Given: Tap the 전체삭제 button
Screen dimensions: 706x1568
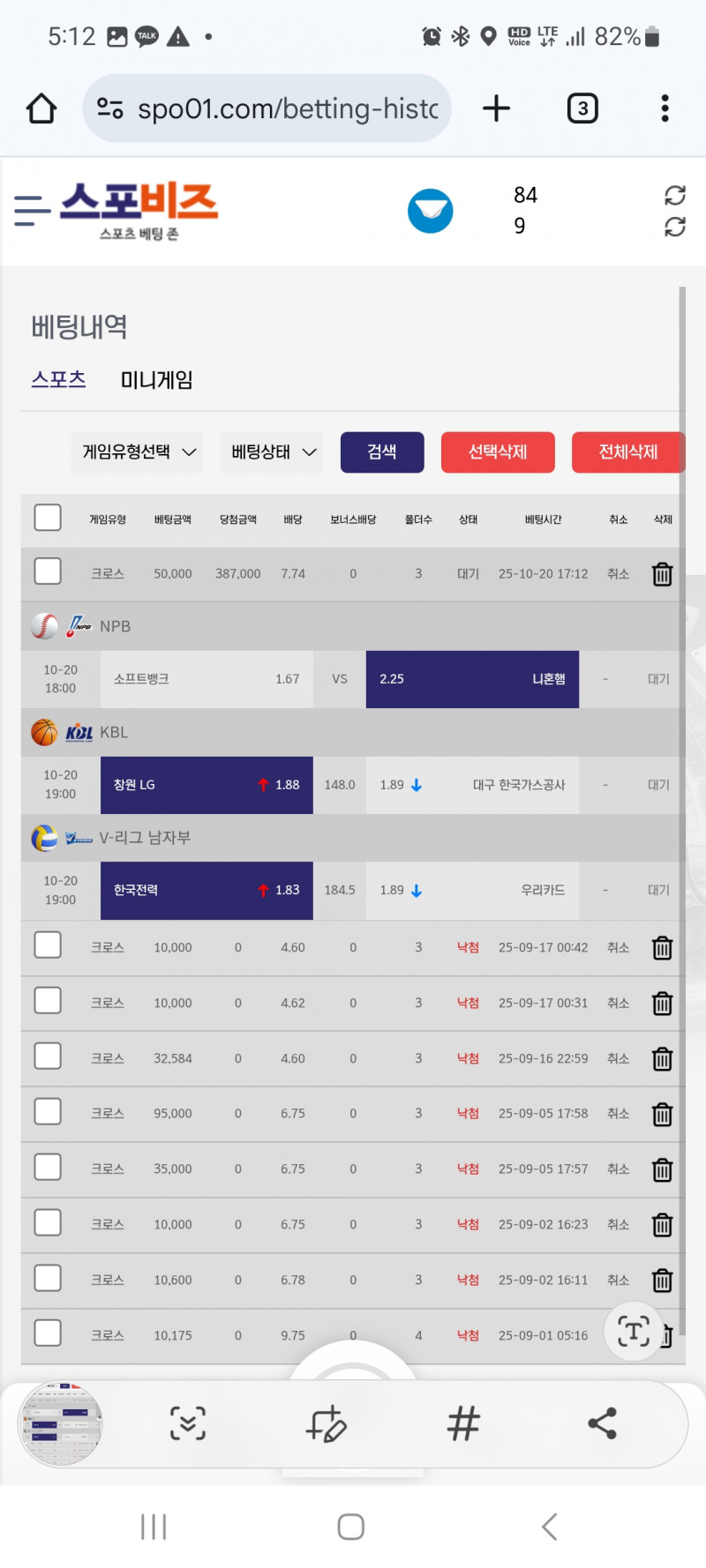Looking at the screenshot, I should [x=627, y=452].
